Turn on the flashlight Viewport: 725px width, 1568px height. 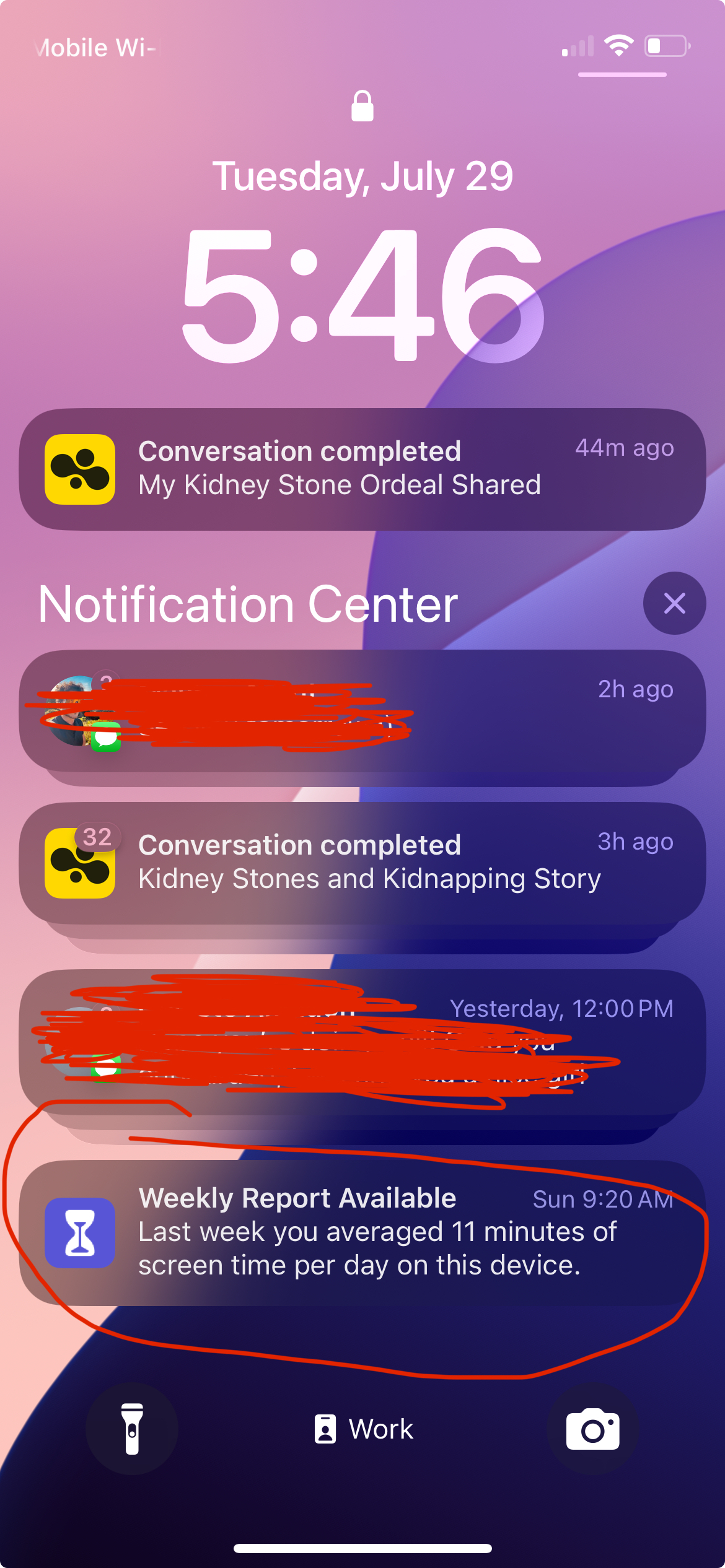132,1429
